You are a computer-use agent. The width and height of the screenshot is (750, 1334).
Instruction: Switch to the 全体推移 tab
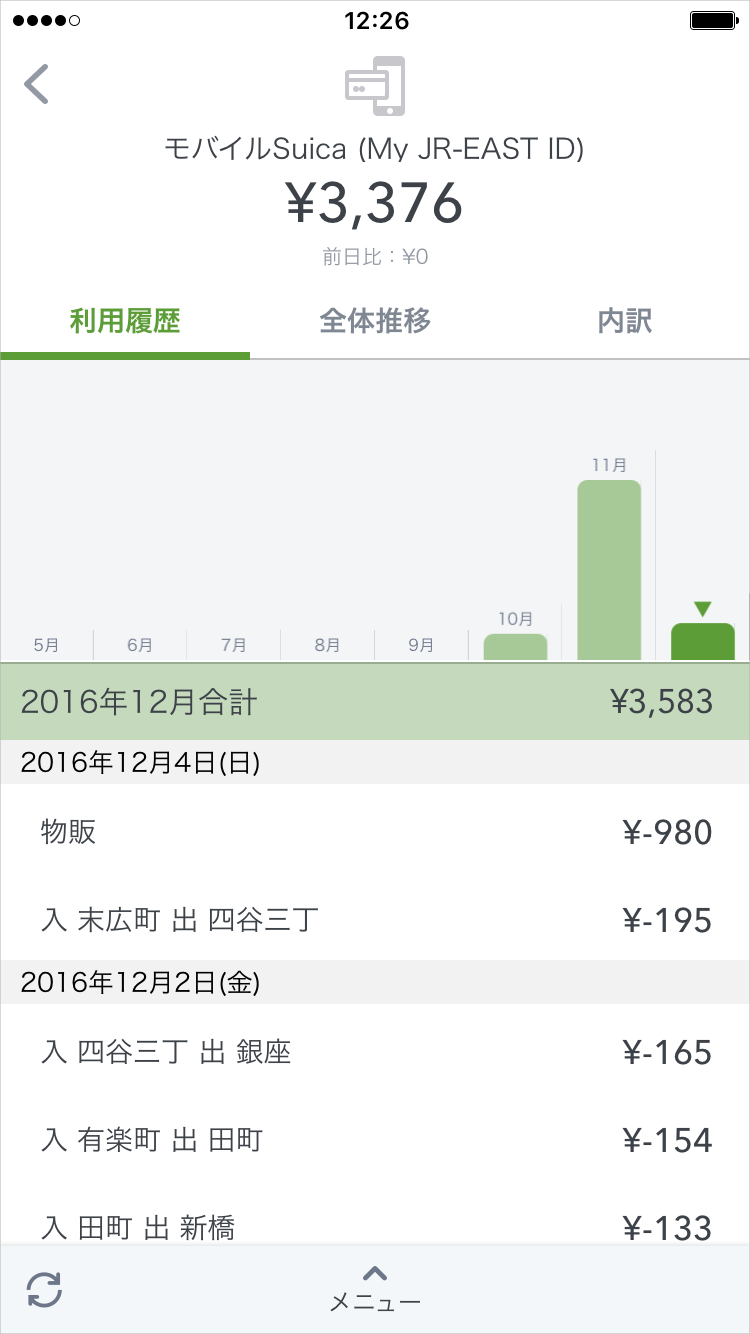[x=375, y=321]
